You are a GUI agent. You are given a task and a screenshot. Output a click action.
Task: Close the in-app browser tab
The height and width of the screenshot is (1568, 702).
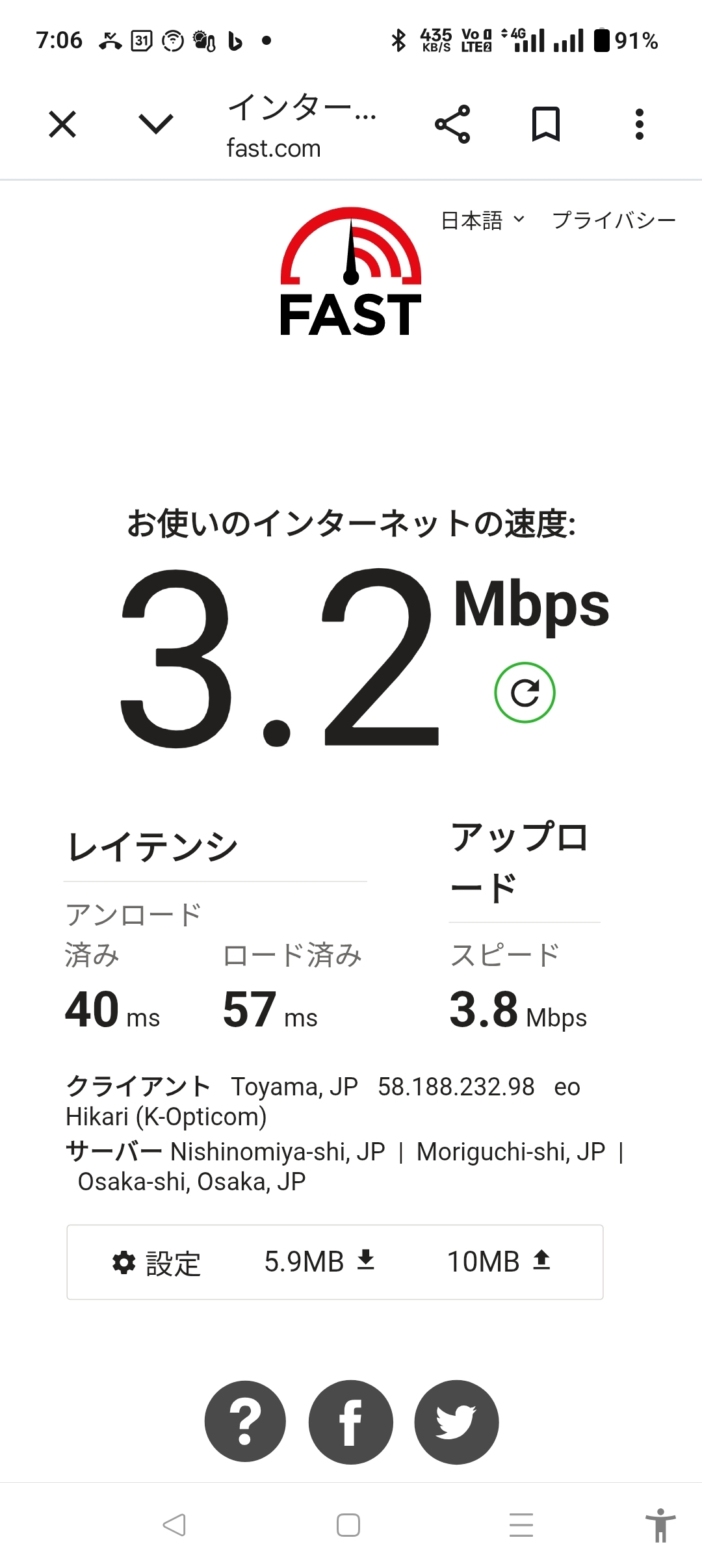point(62,124)
